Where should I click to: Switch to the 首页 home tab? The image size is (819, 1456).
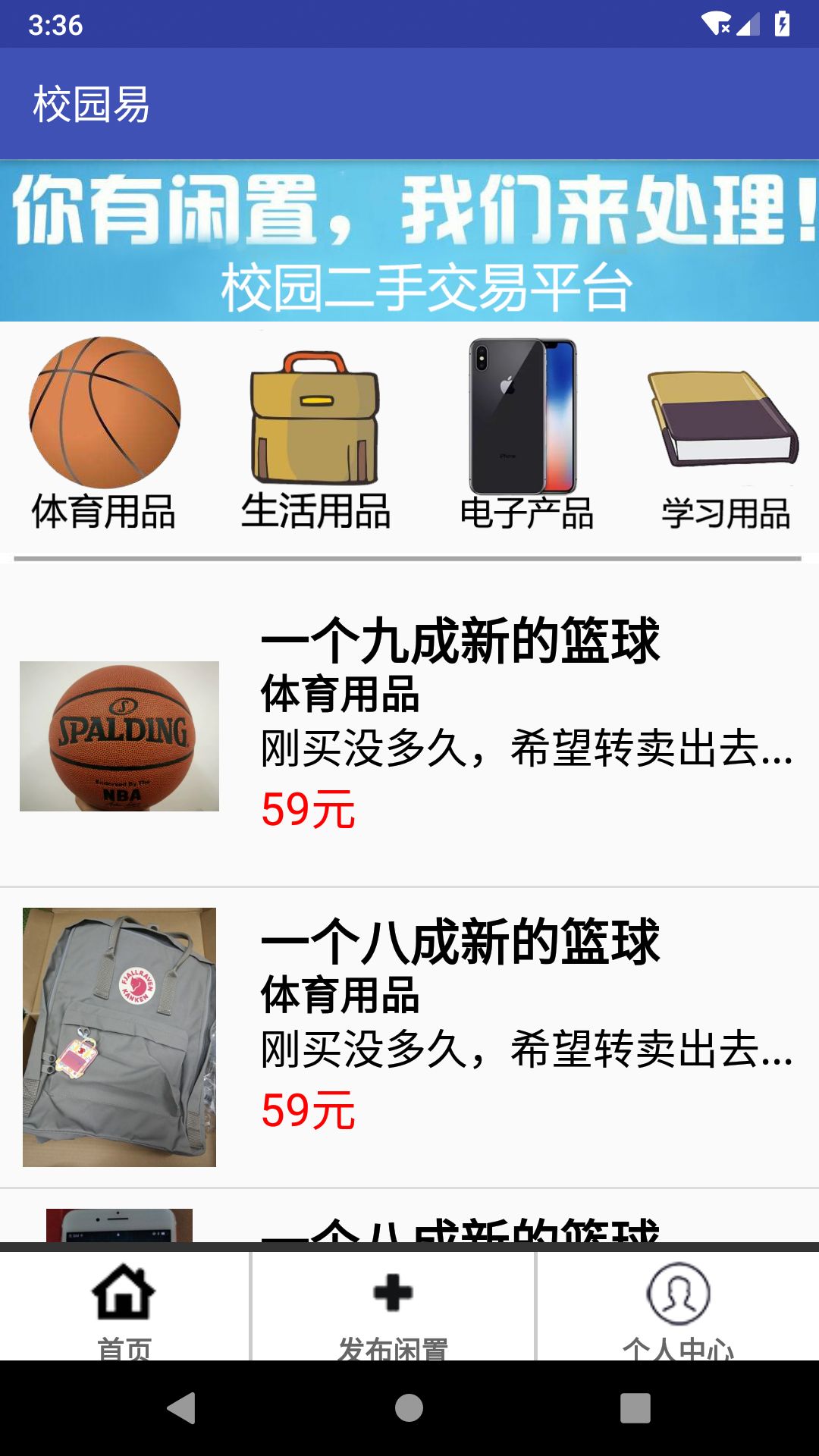pyautogui.click(x=124, y=1306)
